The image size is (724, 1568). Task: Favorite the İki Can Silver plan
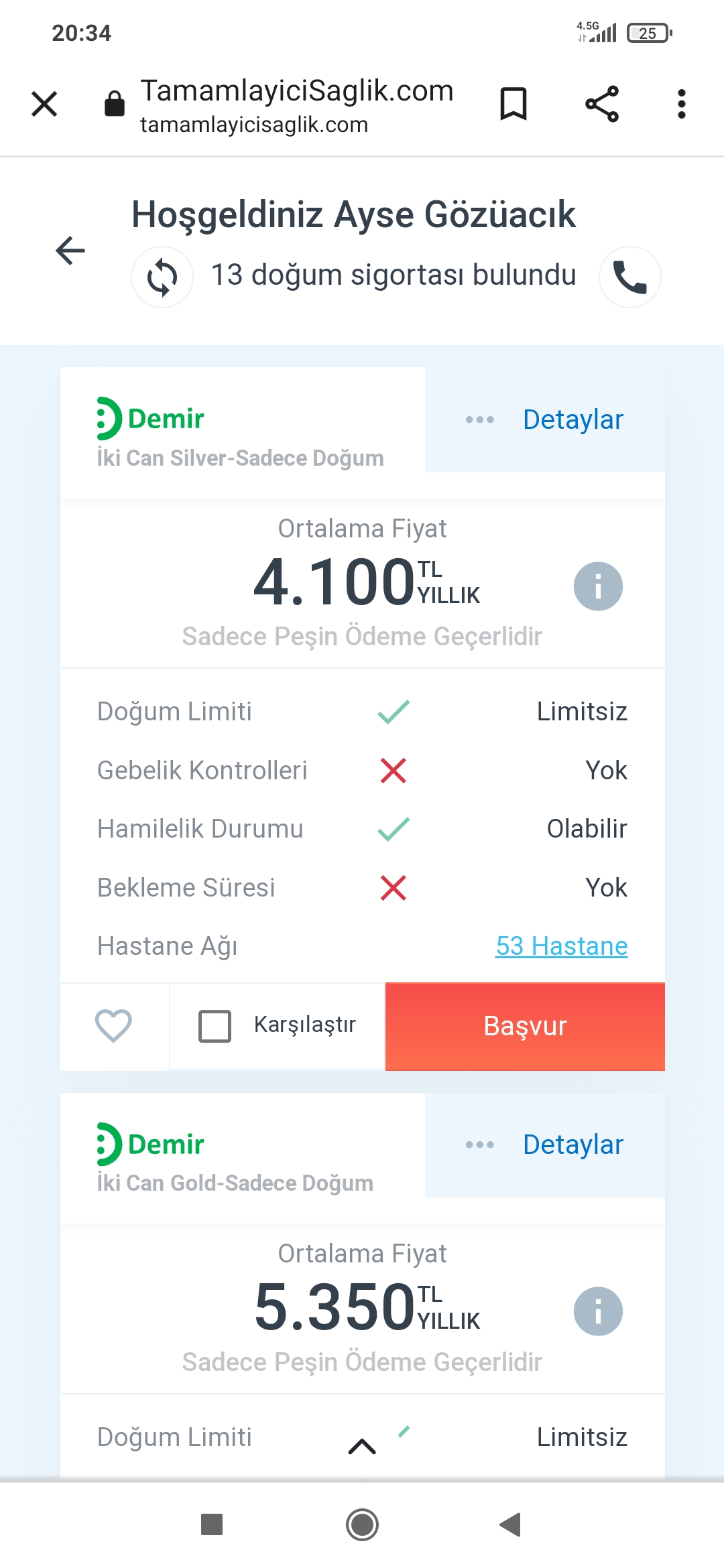pyautogui.click(x=113, y=1026)
